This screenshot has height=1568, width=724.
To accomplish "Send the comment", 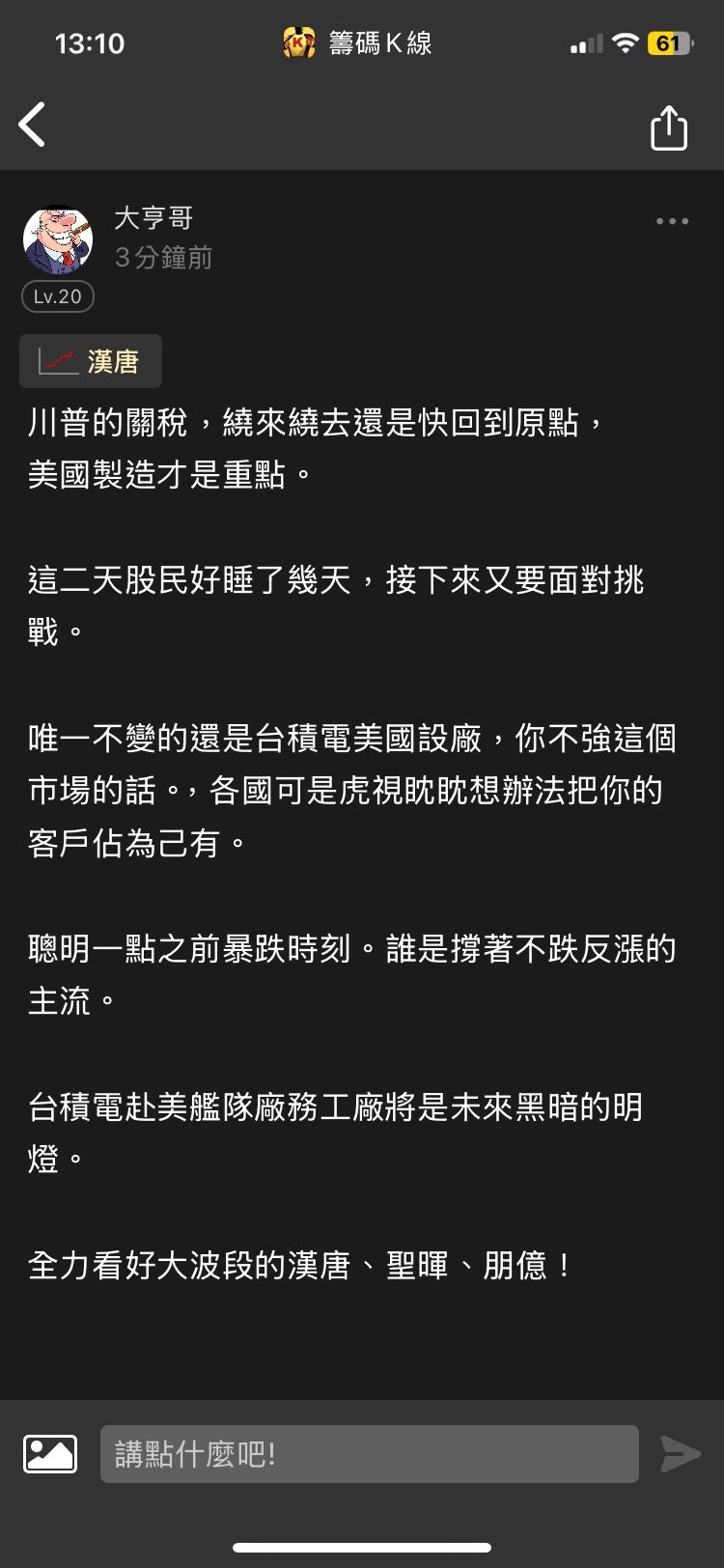I will pos(680,1454).
